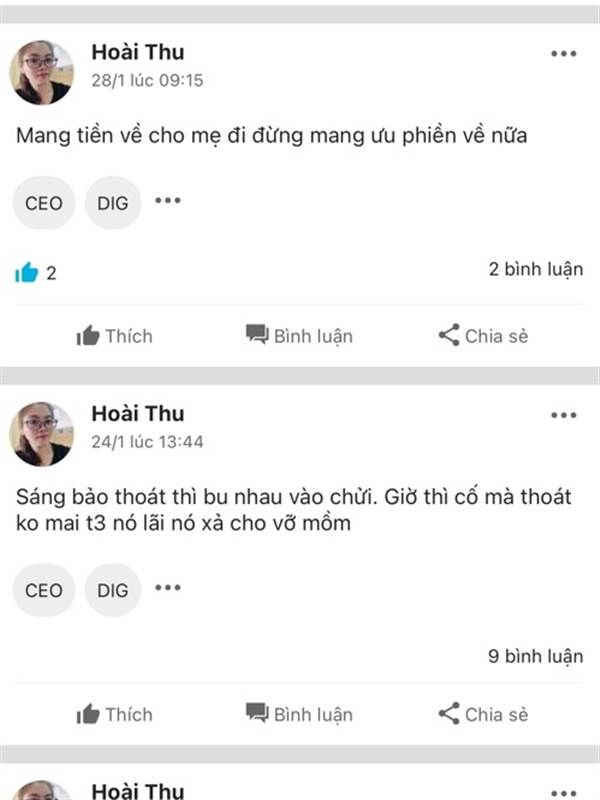
Task: Select the DIG chip on the 24/1 post
Action: coord(113,590)
